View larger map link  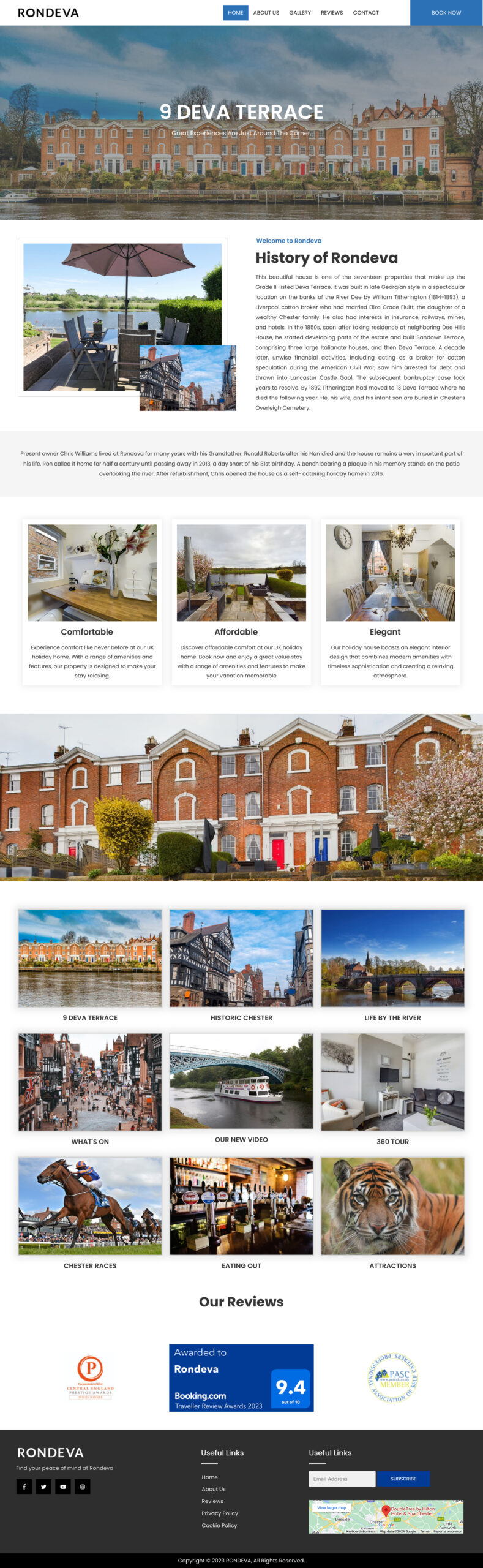(x=331, y=1507)
